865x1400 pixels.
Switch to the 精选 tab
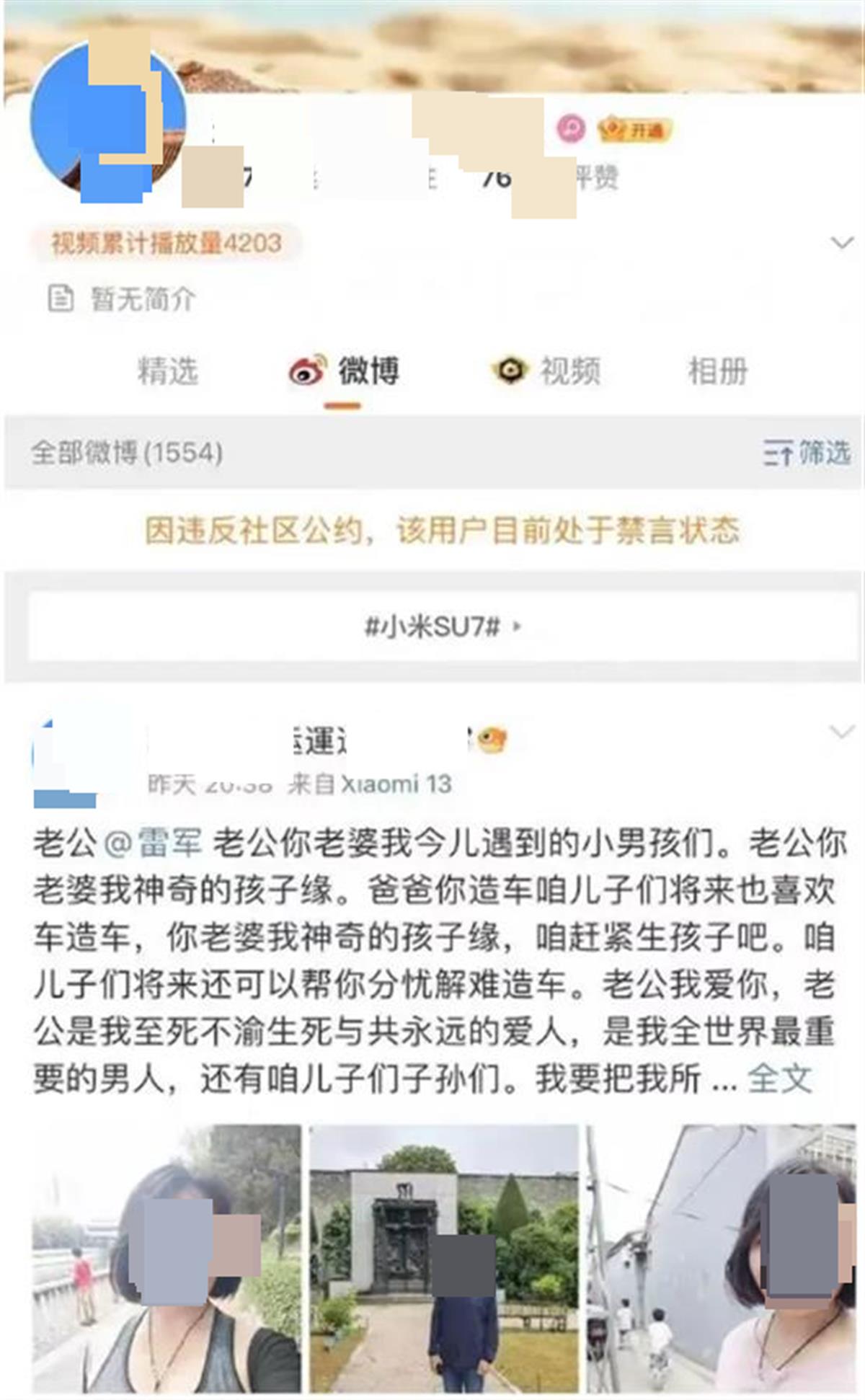(167, 372)
